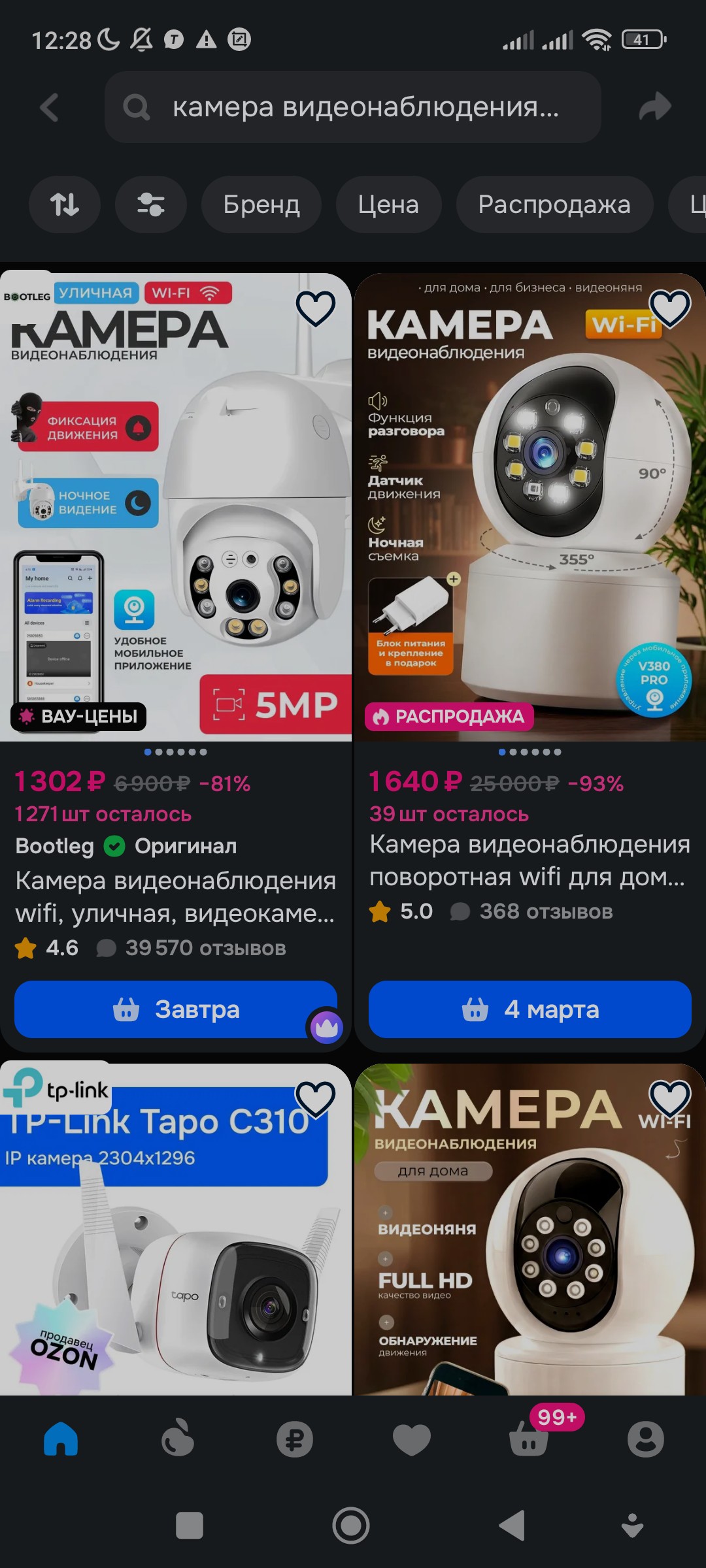Select the Цена filter chip
Viewport: 706px width, 1568px height.
click(388, 204)
